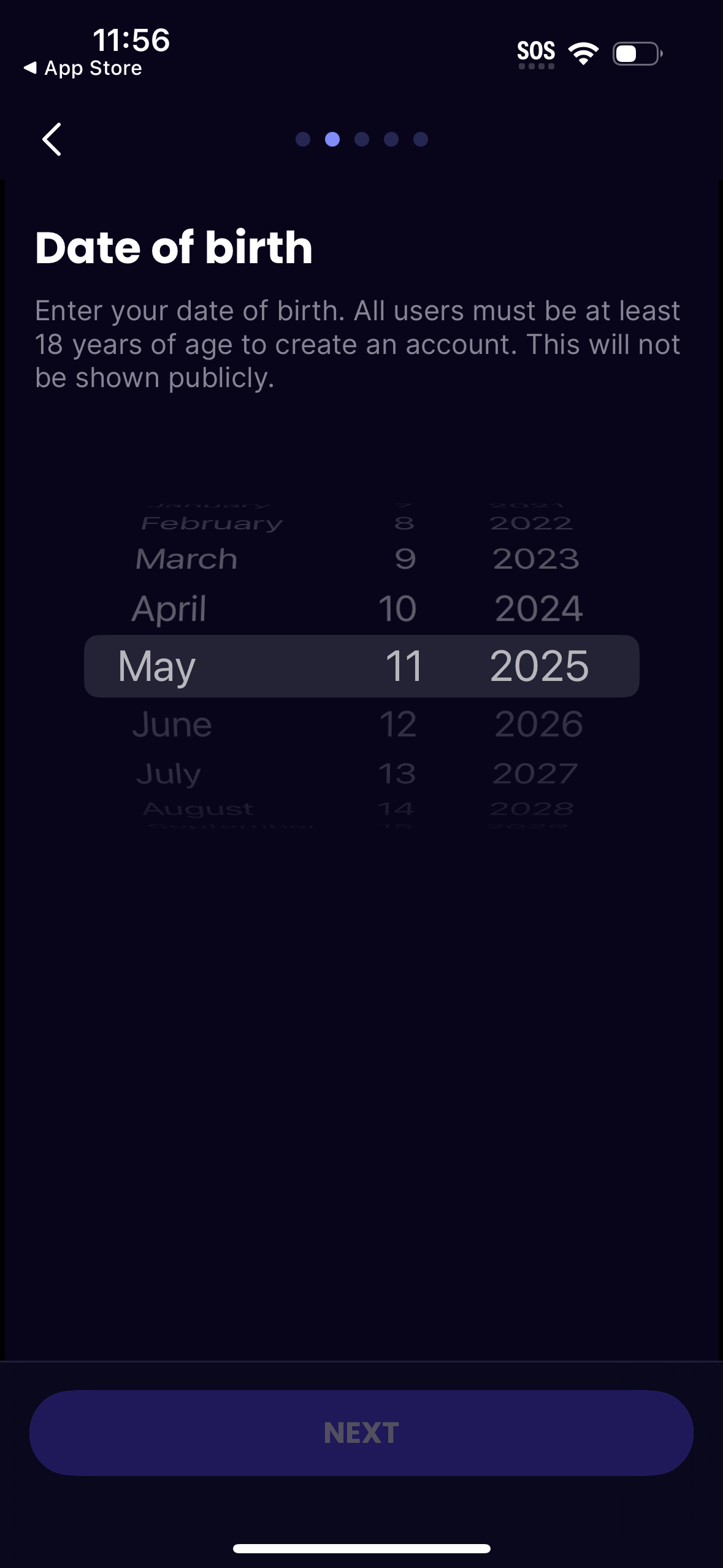Tap the currently selected May row

[x=361, y=666]
